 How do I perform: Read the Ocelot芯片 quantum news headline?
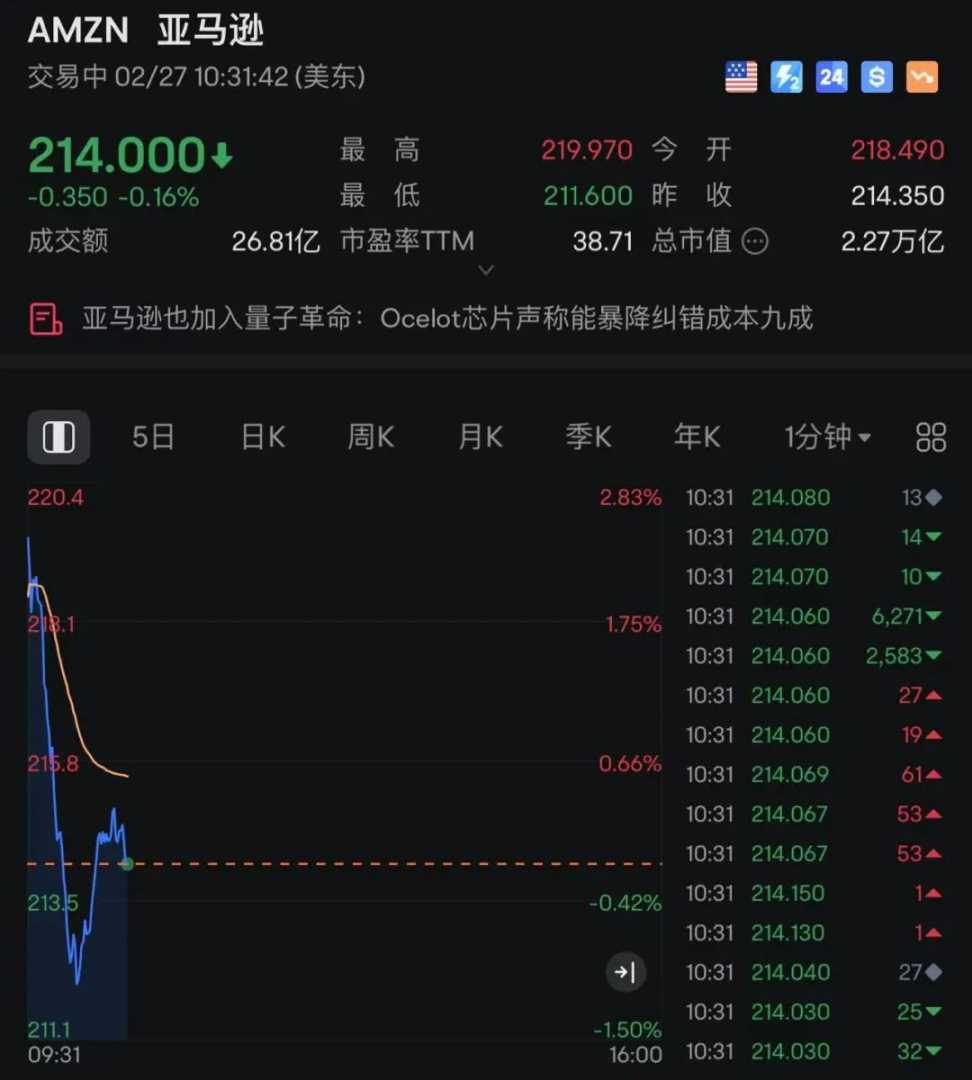coord(446,319)
